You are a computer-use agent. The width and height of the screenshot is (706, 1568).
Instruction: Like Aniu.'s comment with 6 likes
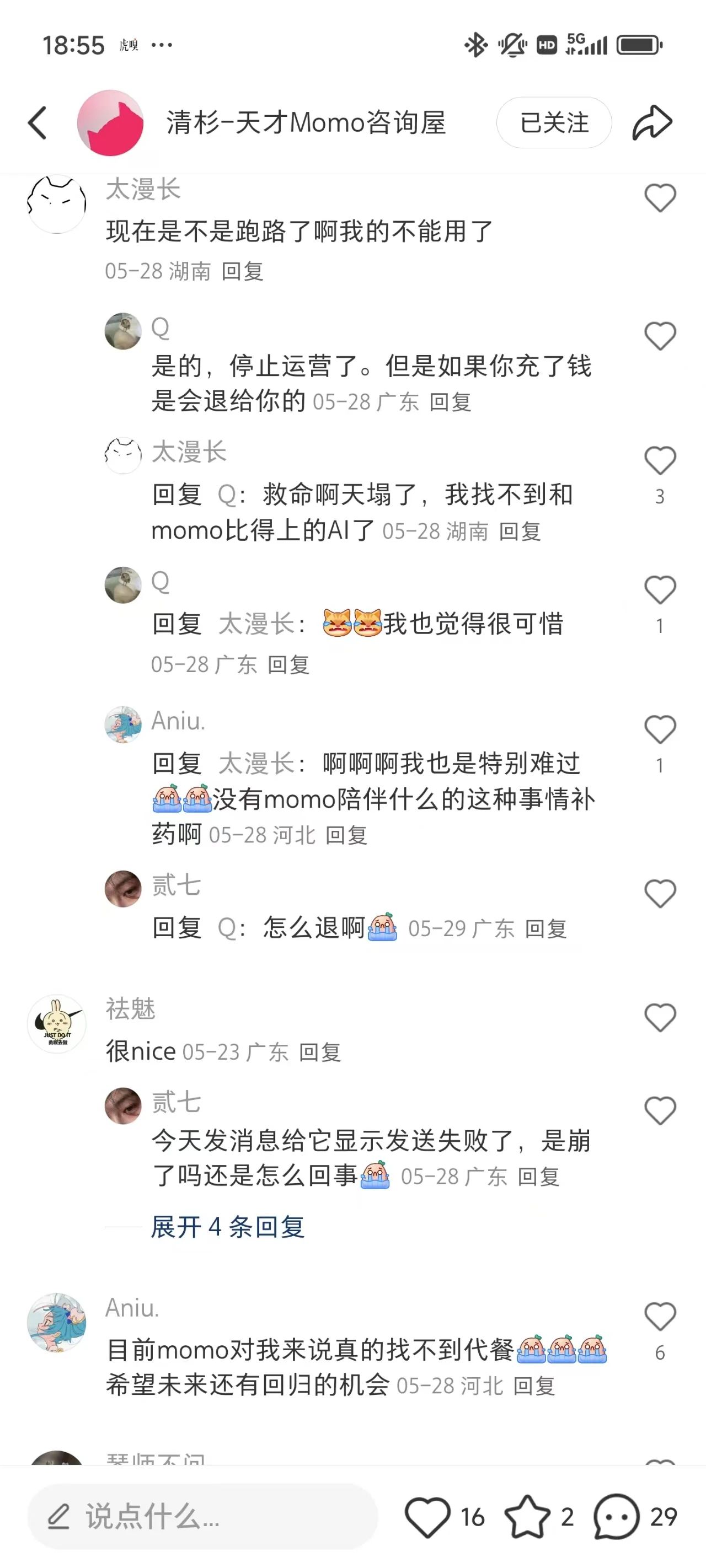click(x=660, y=1317)
